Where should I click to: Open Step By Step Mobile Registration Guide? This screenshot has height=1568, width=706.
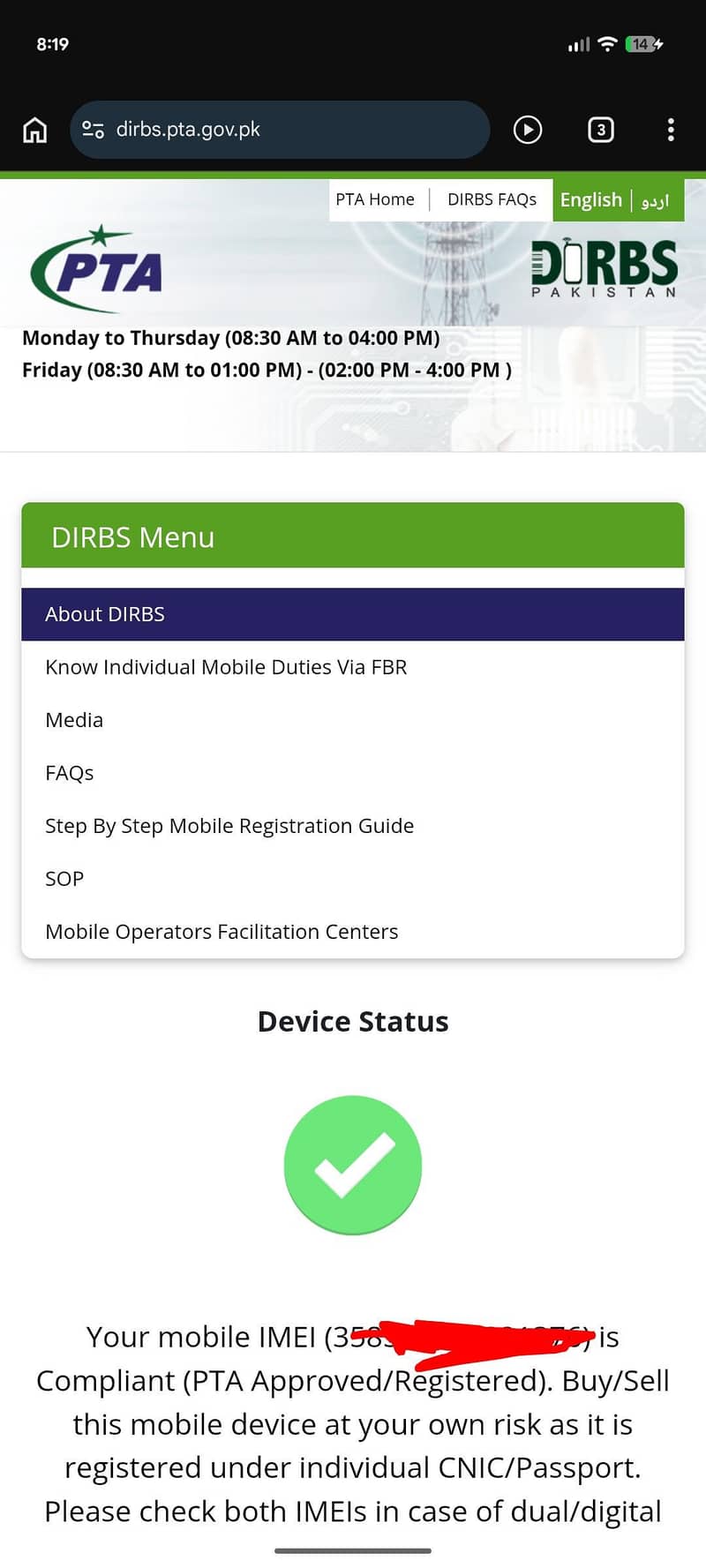tap(229, 826)
